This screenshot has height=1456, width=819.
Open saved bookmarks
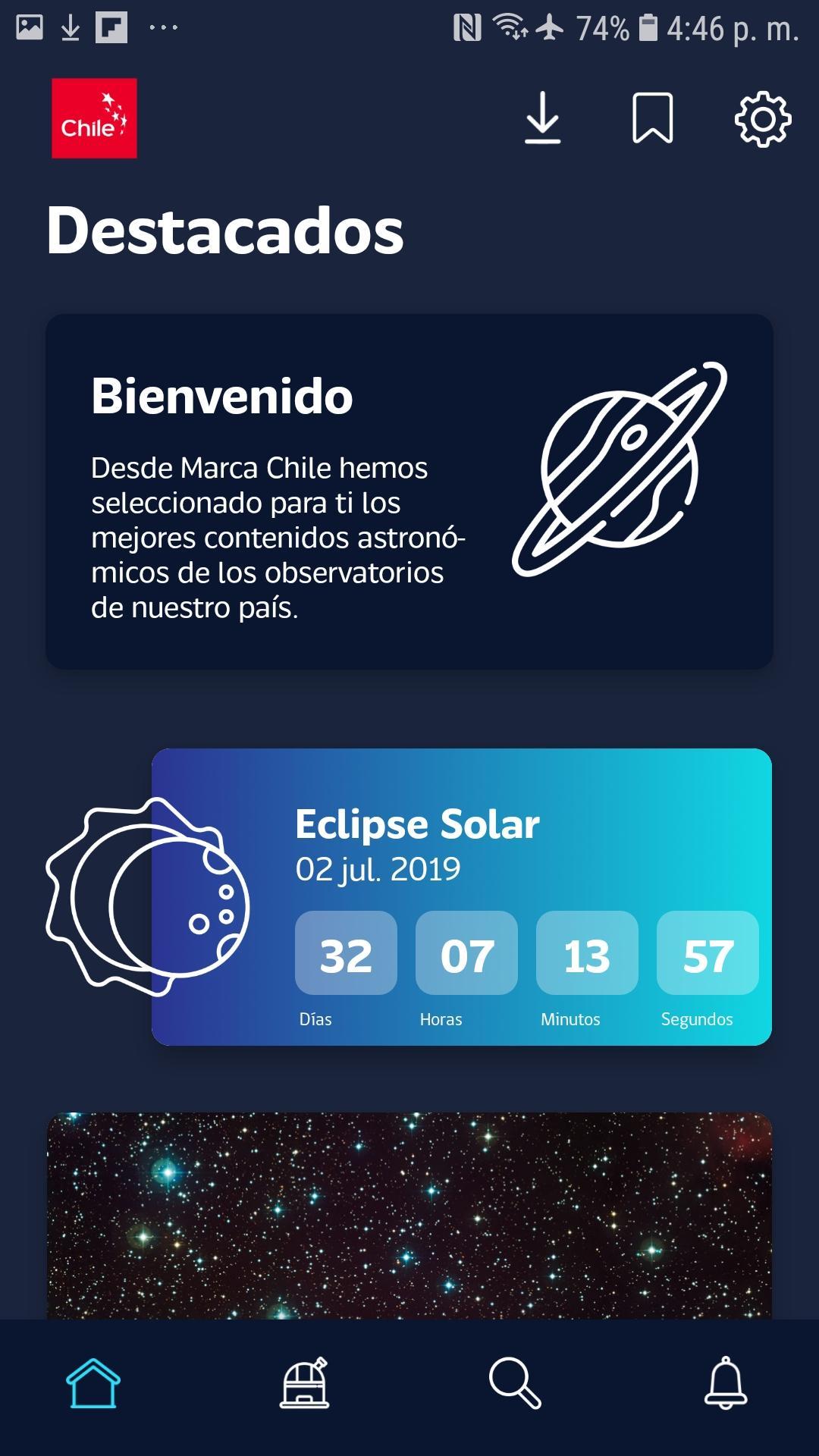pyautogui.click(x=654, y=118)
